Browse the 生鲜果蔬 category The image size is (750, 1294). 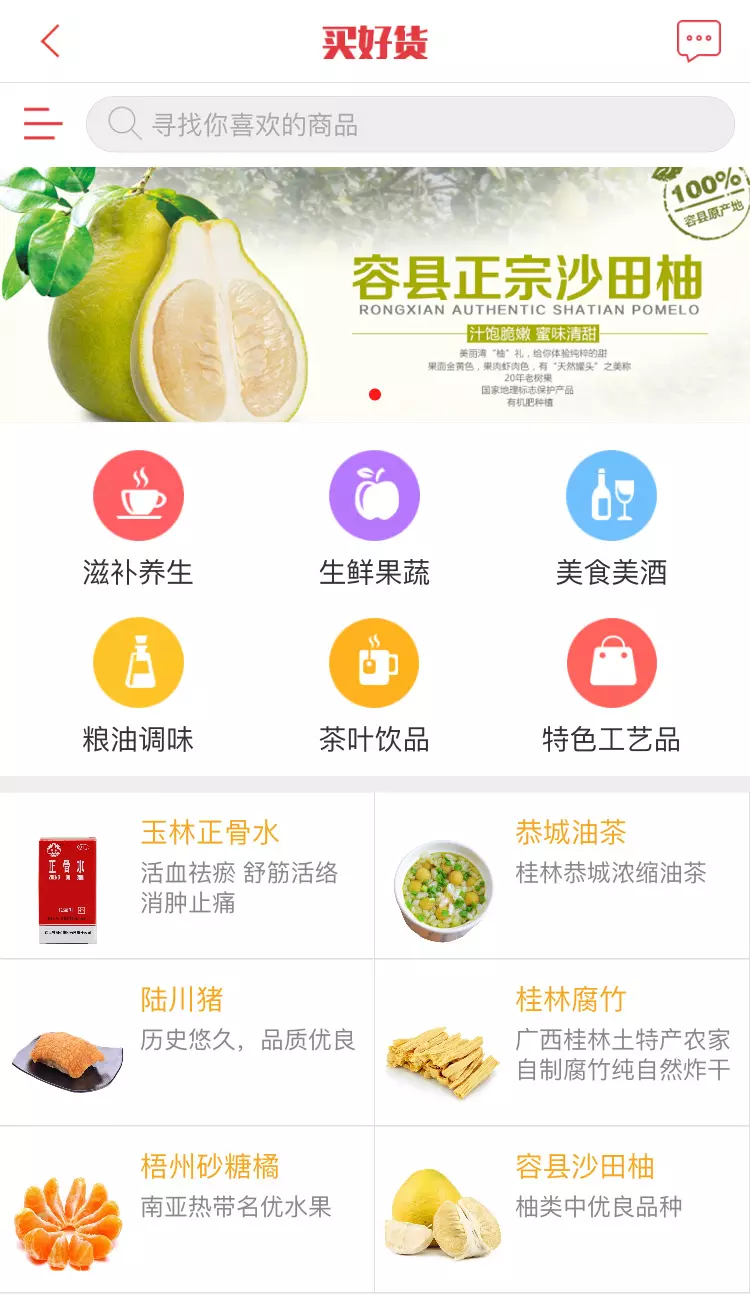[374, 518]
